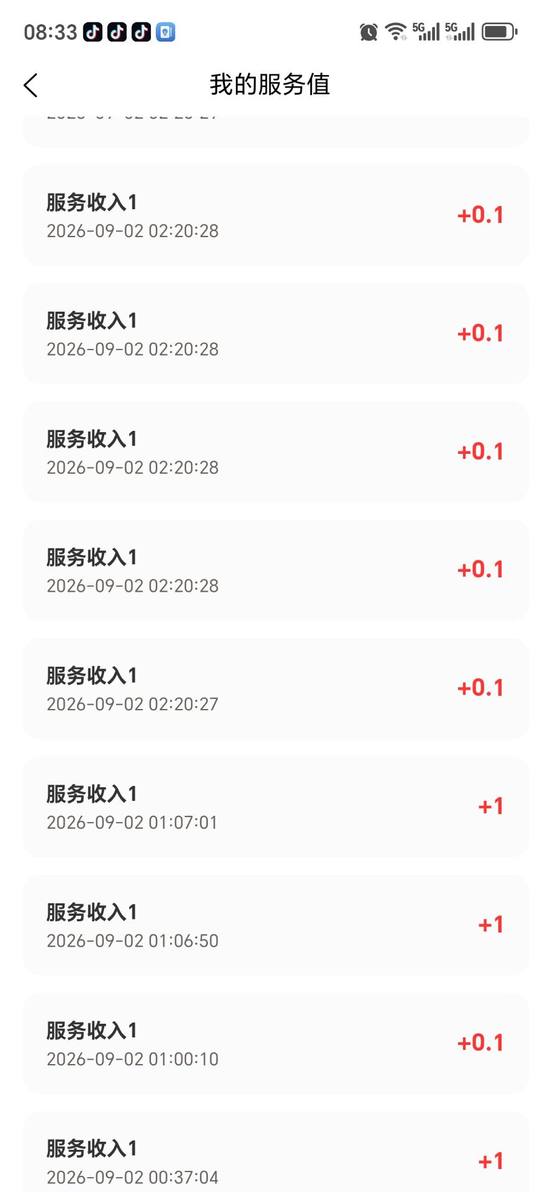The image size is (540, 1192).
Task: Go back from 我的服务值 page
Action: point(30,85)
